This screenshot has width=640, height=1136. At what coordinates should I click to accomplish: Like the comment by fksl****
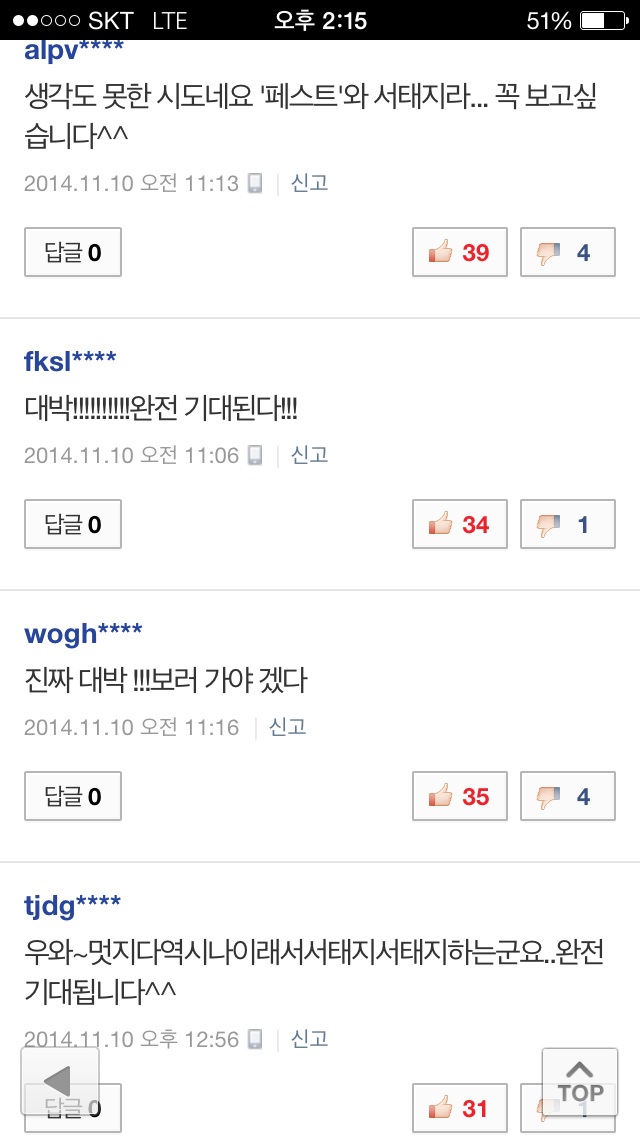pos(460,524)
